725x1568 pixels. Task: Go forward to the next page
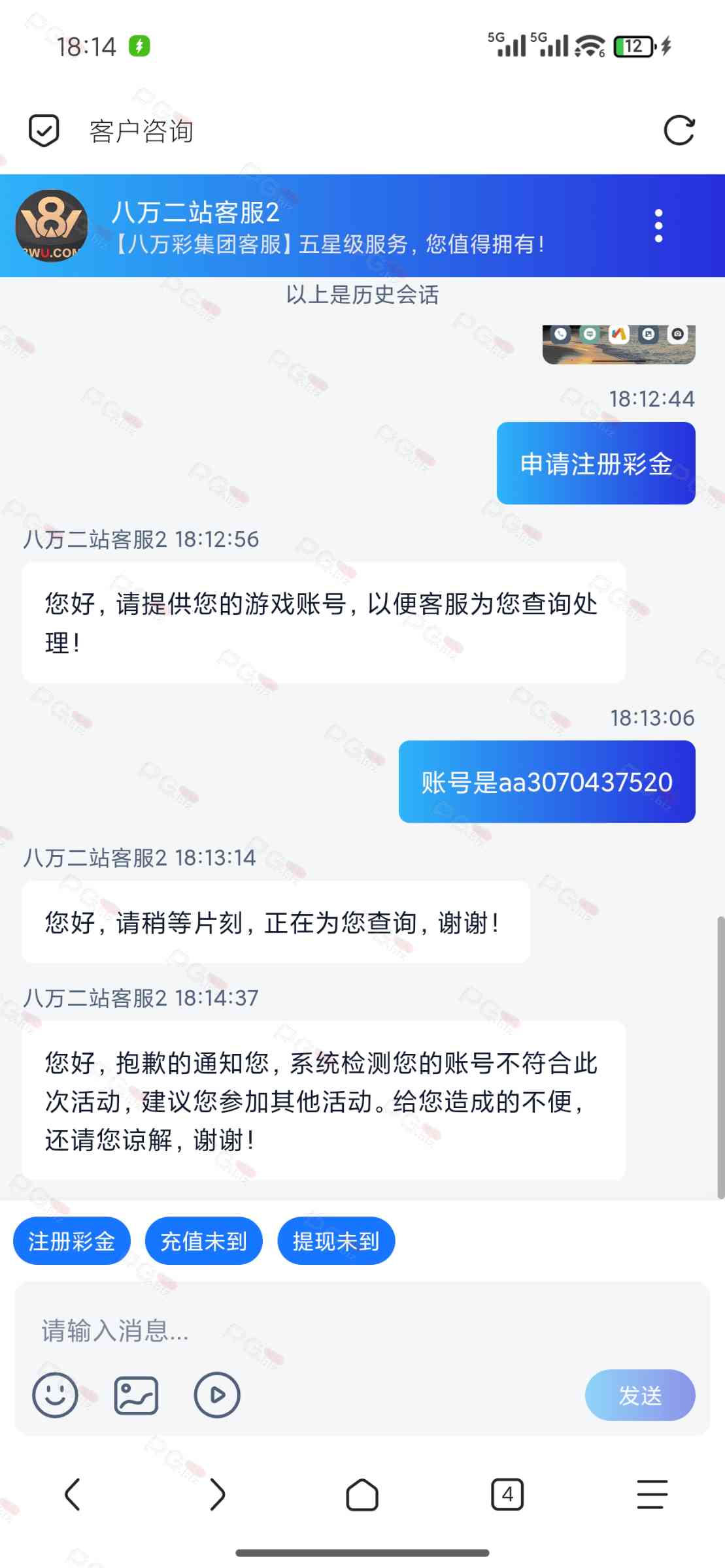[217, 1494]
